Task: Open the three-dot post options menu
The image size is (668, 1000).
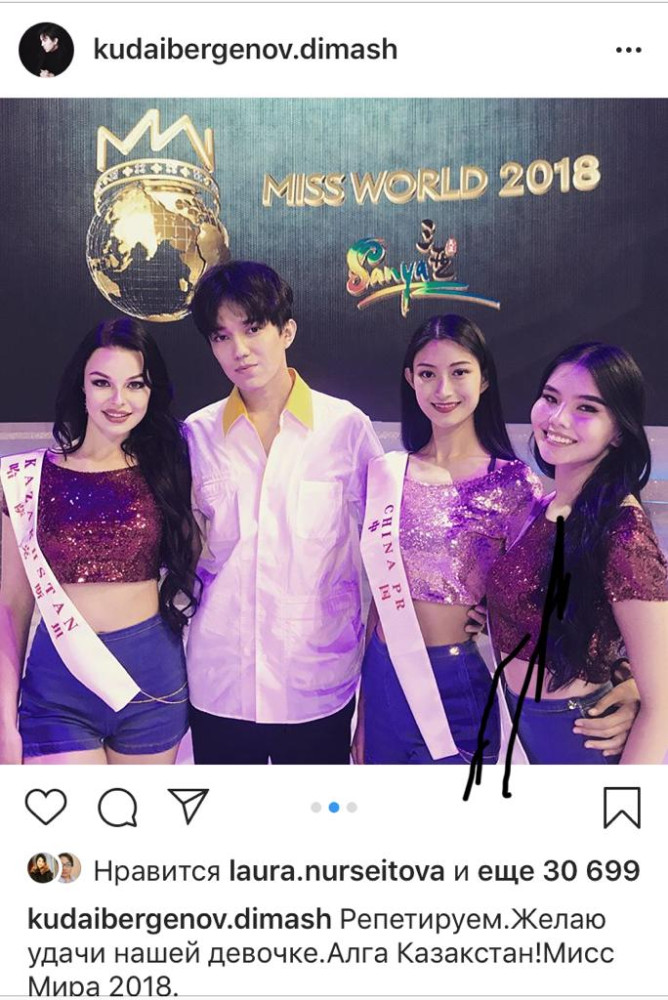Action: [628, 50]
